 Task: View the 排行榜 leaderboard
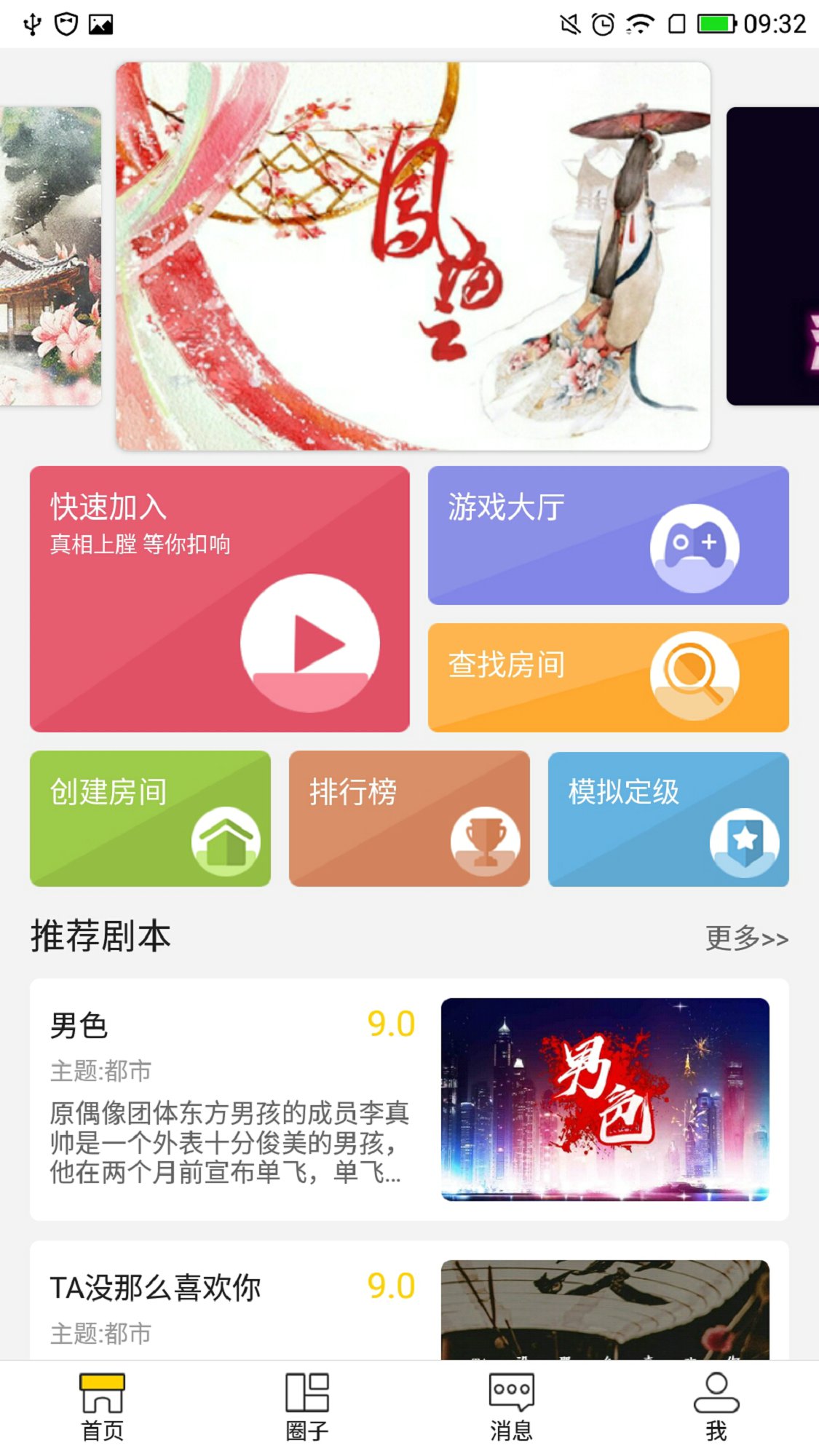[x=409, y=818]
